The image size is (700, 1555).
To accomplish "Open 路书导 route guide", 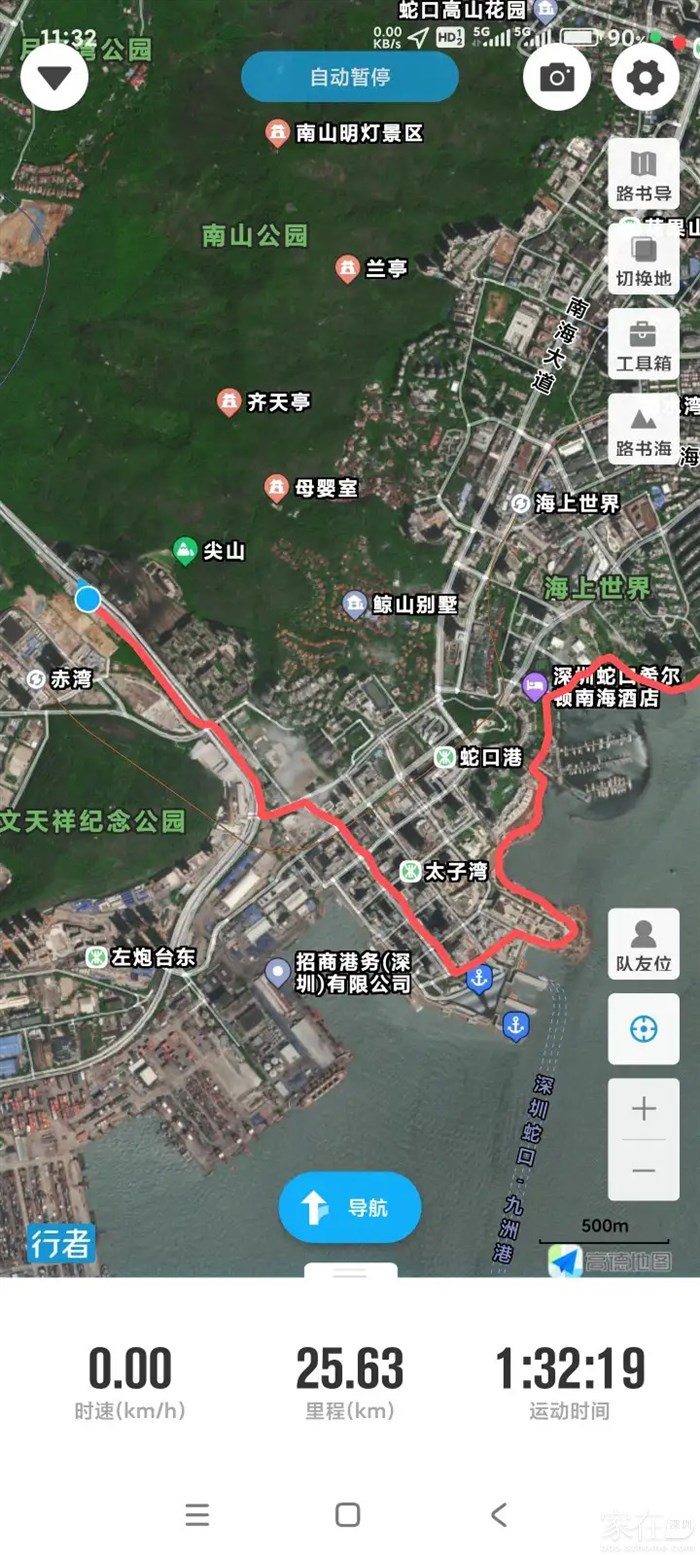I will (643, 174).
